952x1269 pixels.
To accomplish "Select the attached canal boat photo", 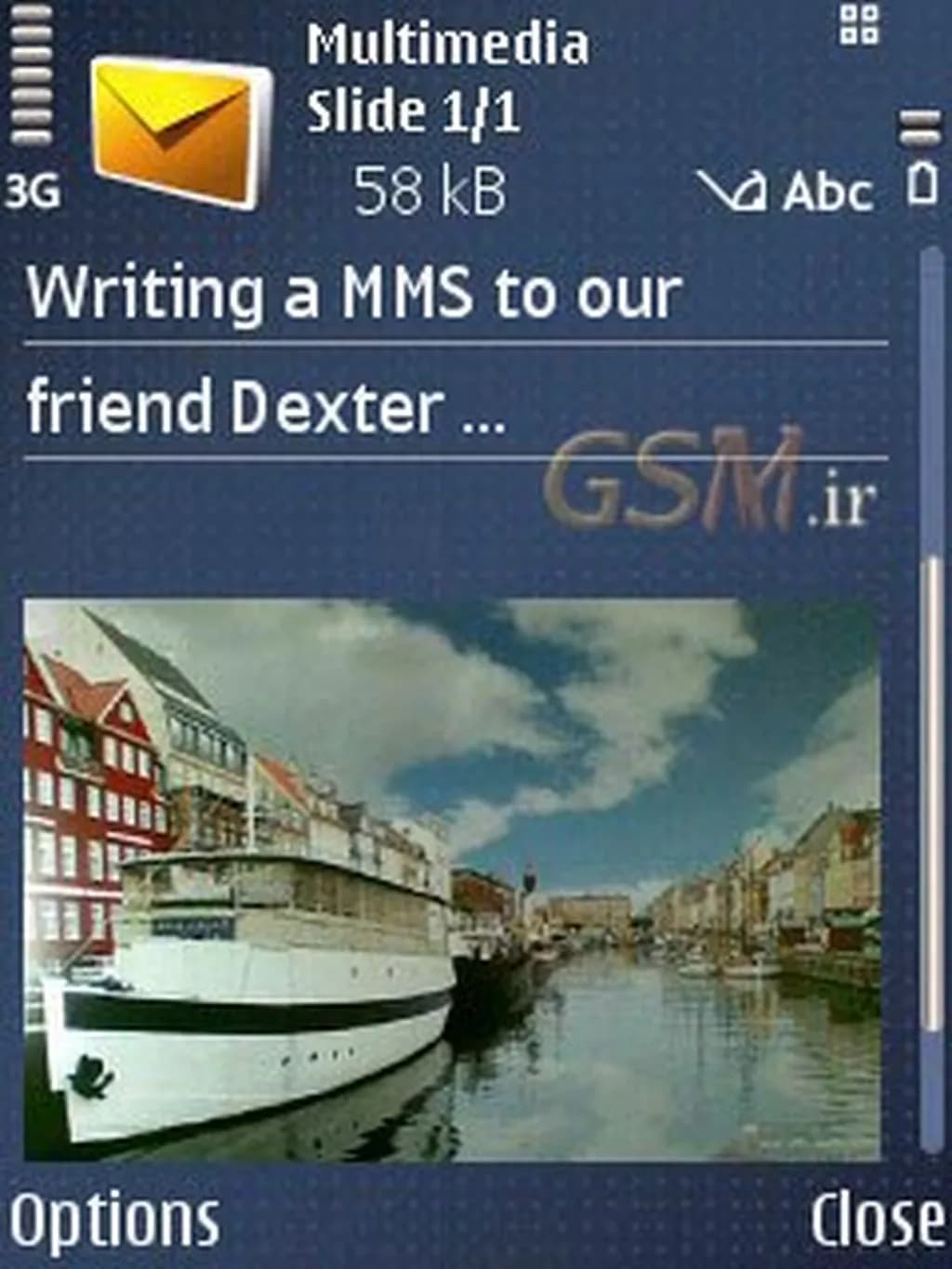I will click(x=452, y=879).
